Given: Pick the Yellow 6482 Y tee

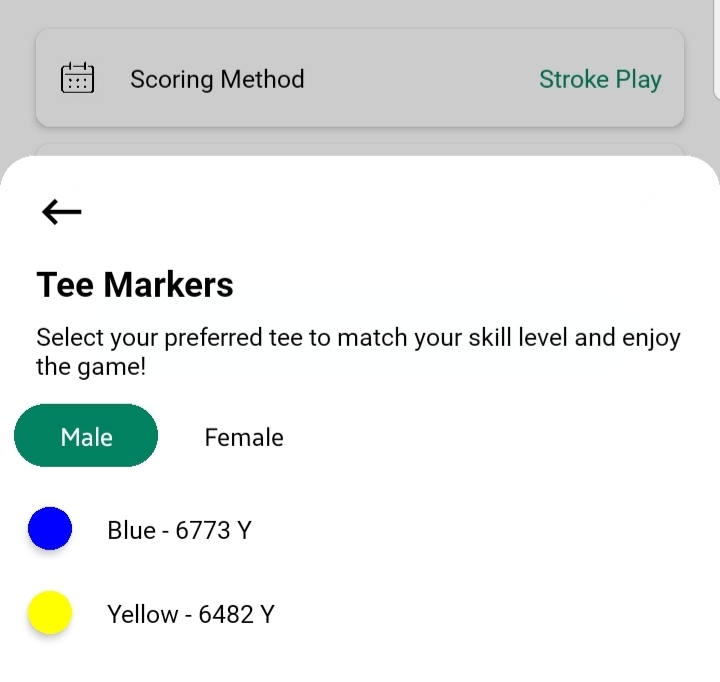Looking at the screenshot, I should pos(190,614).
